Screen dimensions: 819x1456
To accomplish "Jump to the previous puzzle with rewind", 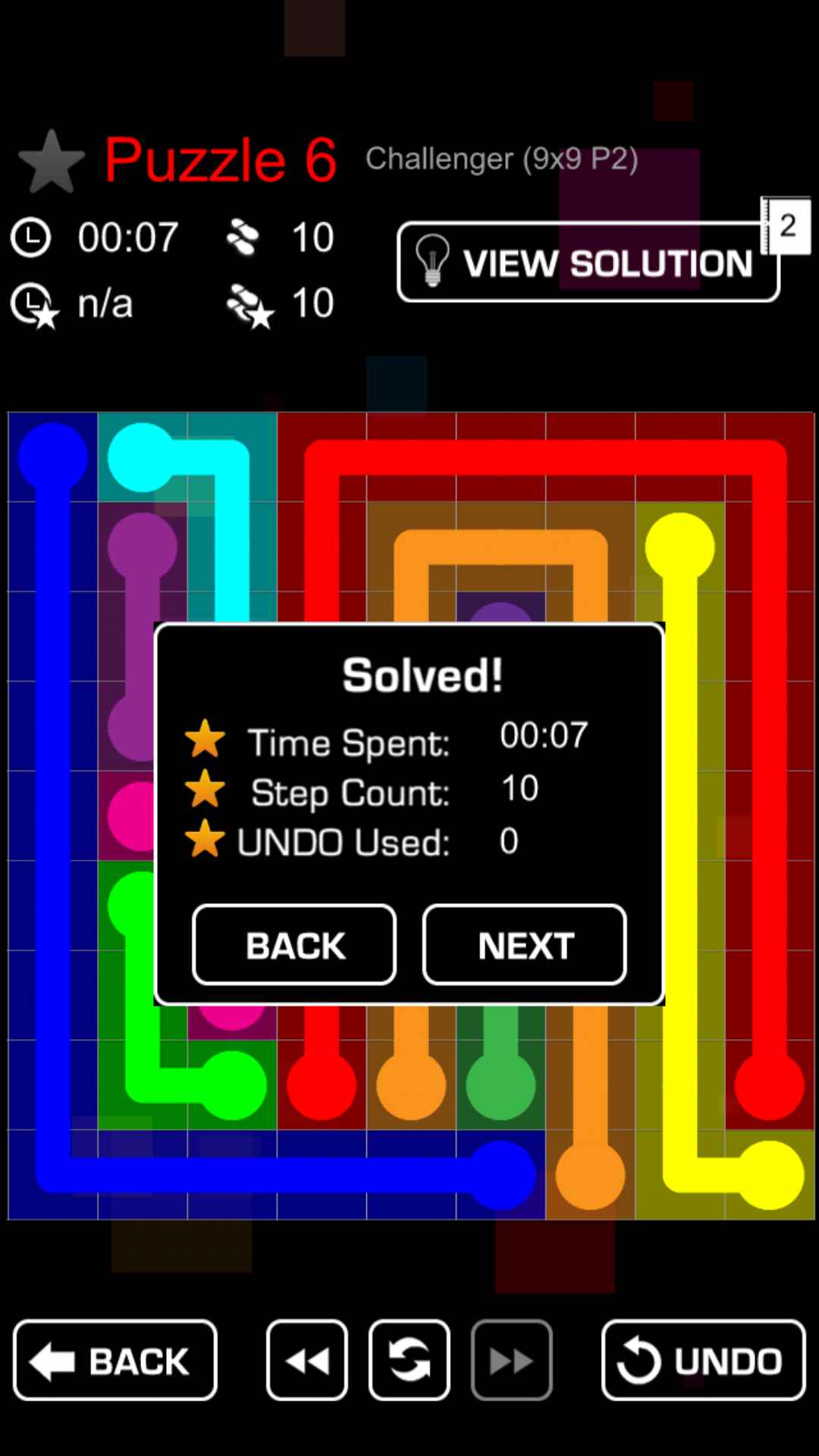I will (307, 1360).
